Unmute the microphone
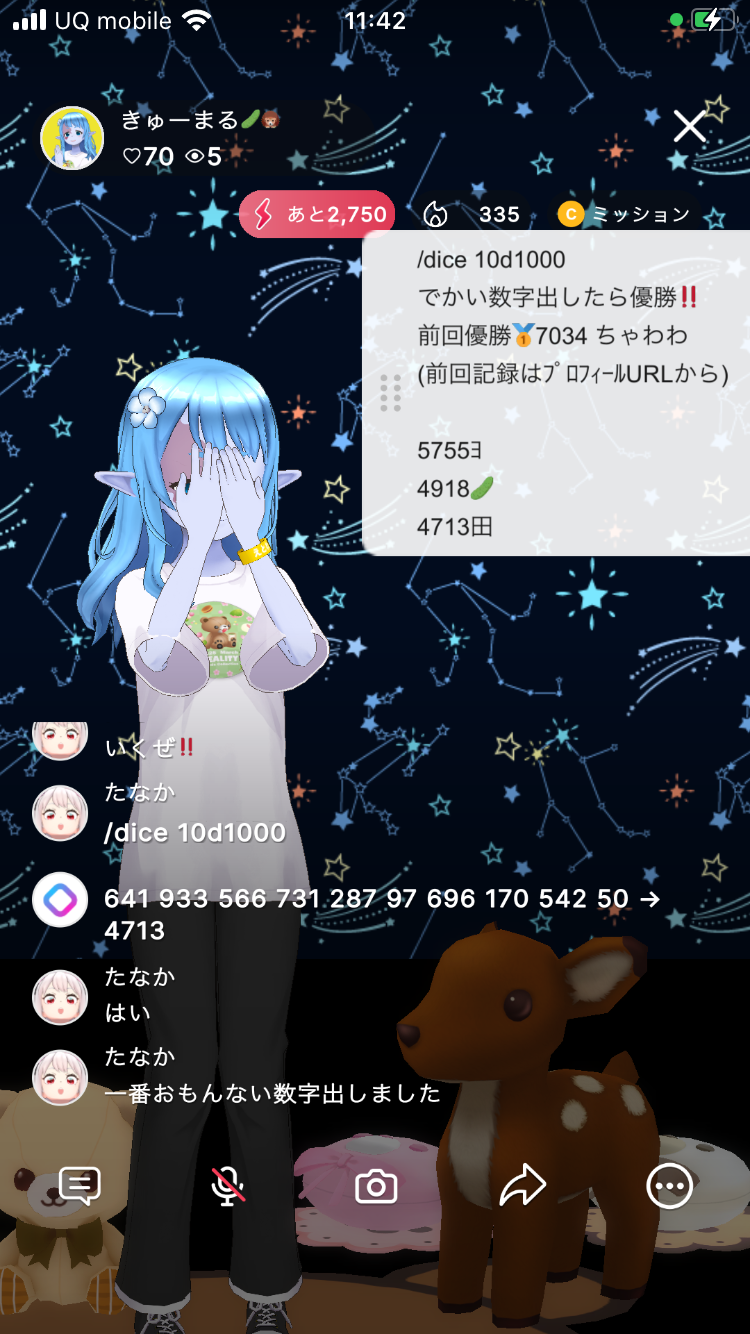This screenshot has height=1334, width=750. click(x=228, y=1186)
